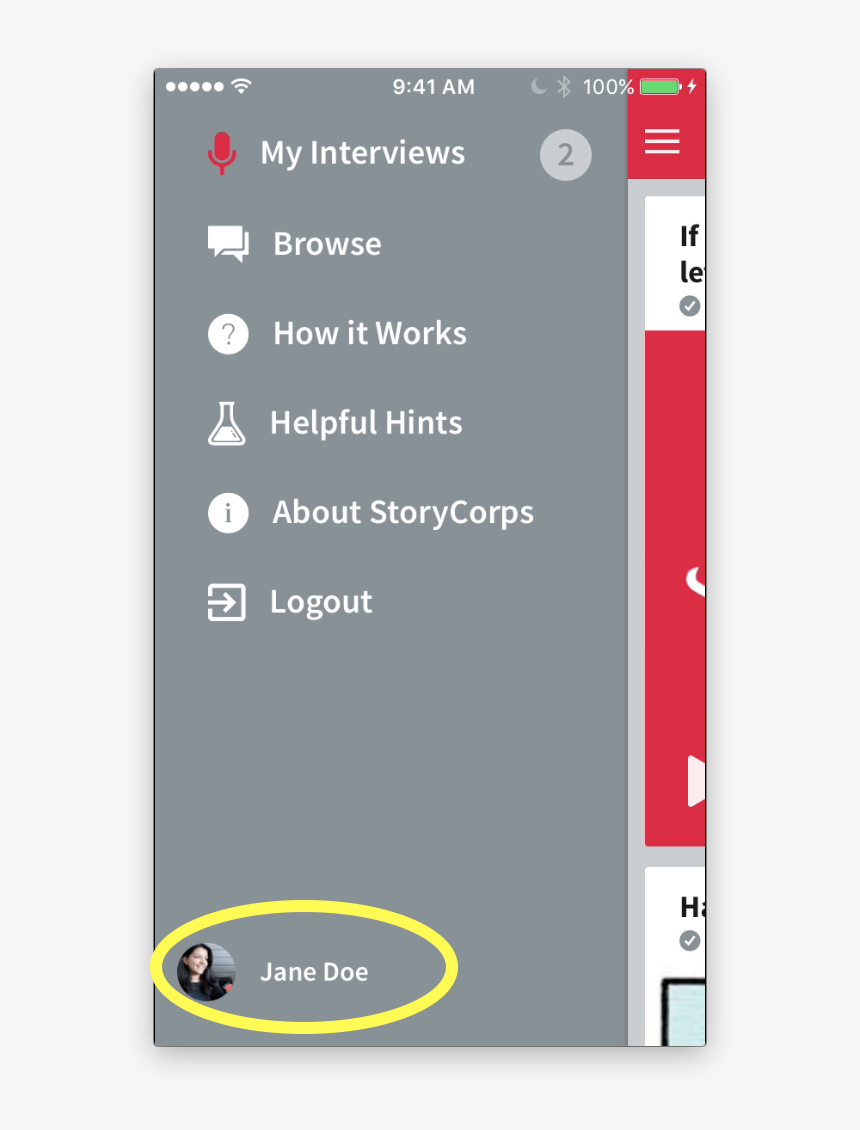Open Jane Doe's profile

[313, 971]
